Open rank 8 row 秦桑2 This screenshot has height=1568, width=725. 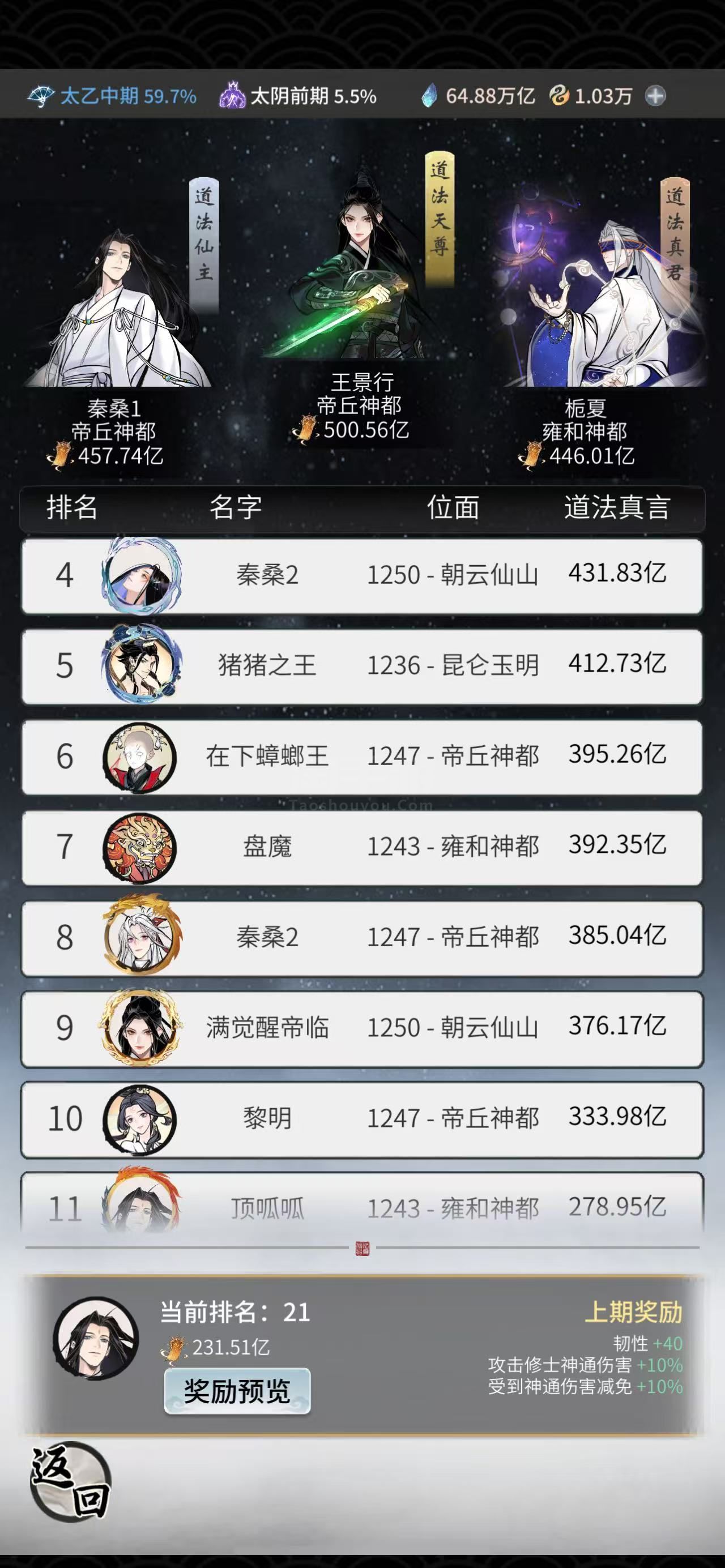coord(362,938)
